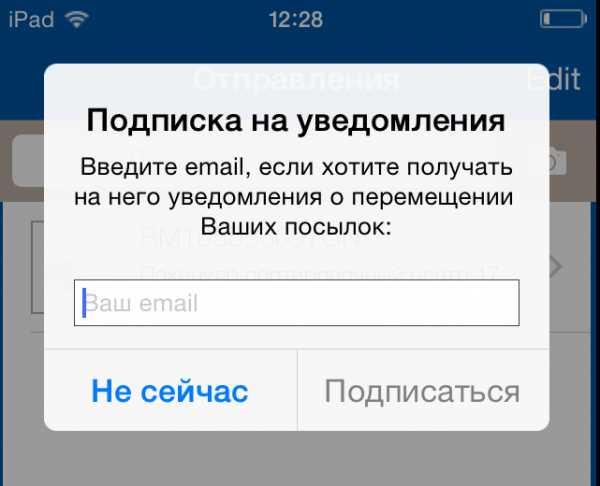The width and height of the screenshot is (600, 486).
Task: Tap 'Подписаться' to subscribe
Action: point(422,391)
